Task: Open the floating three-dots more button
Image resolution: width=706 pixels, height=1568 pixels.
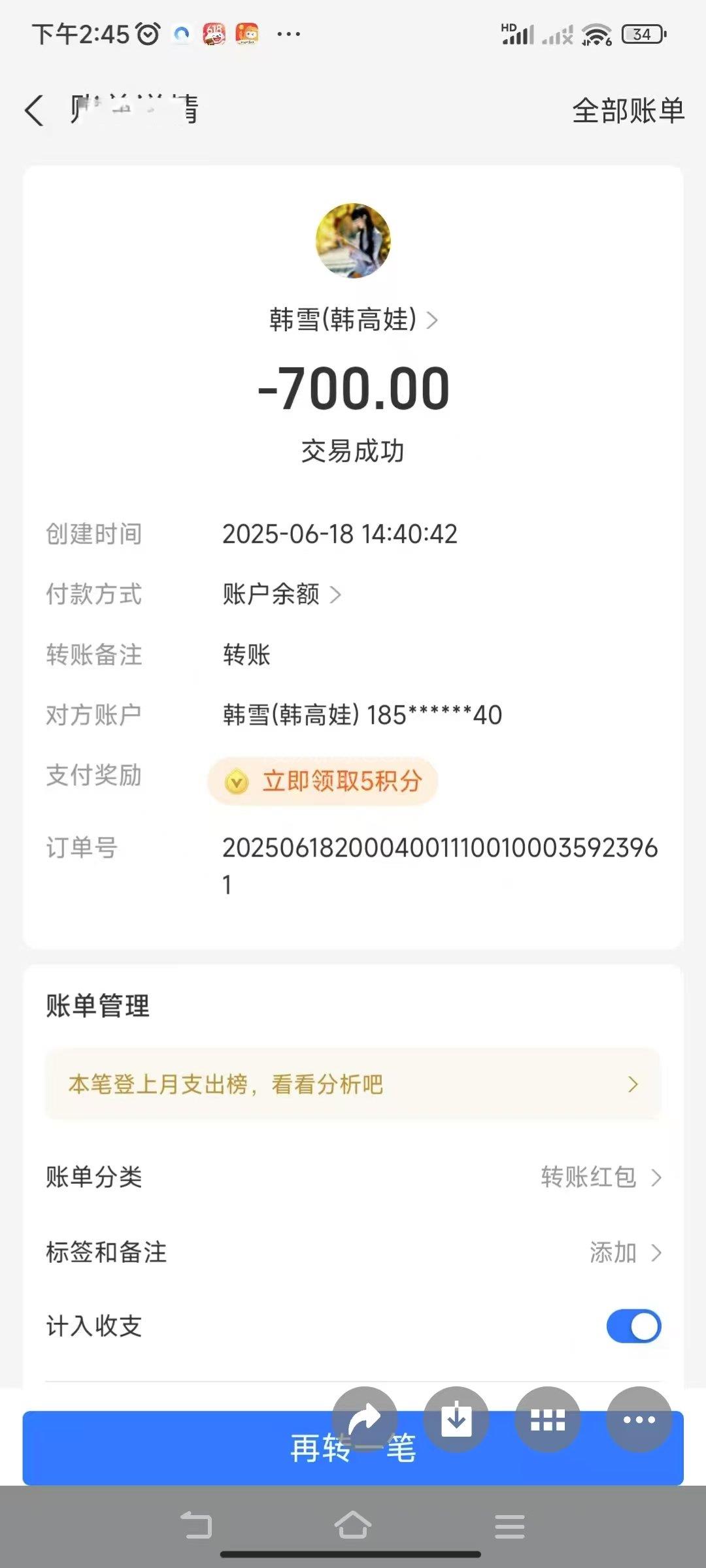Action: click(x=639, y=1419)
